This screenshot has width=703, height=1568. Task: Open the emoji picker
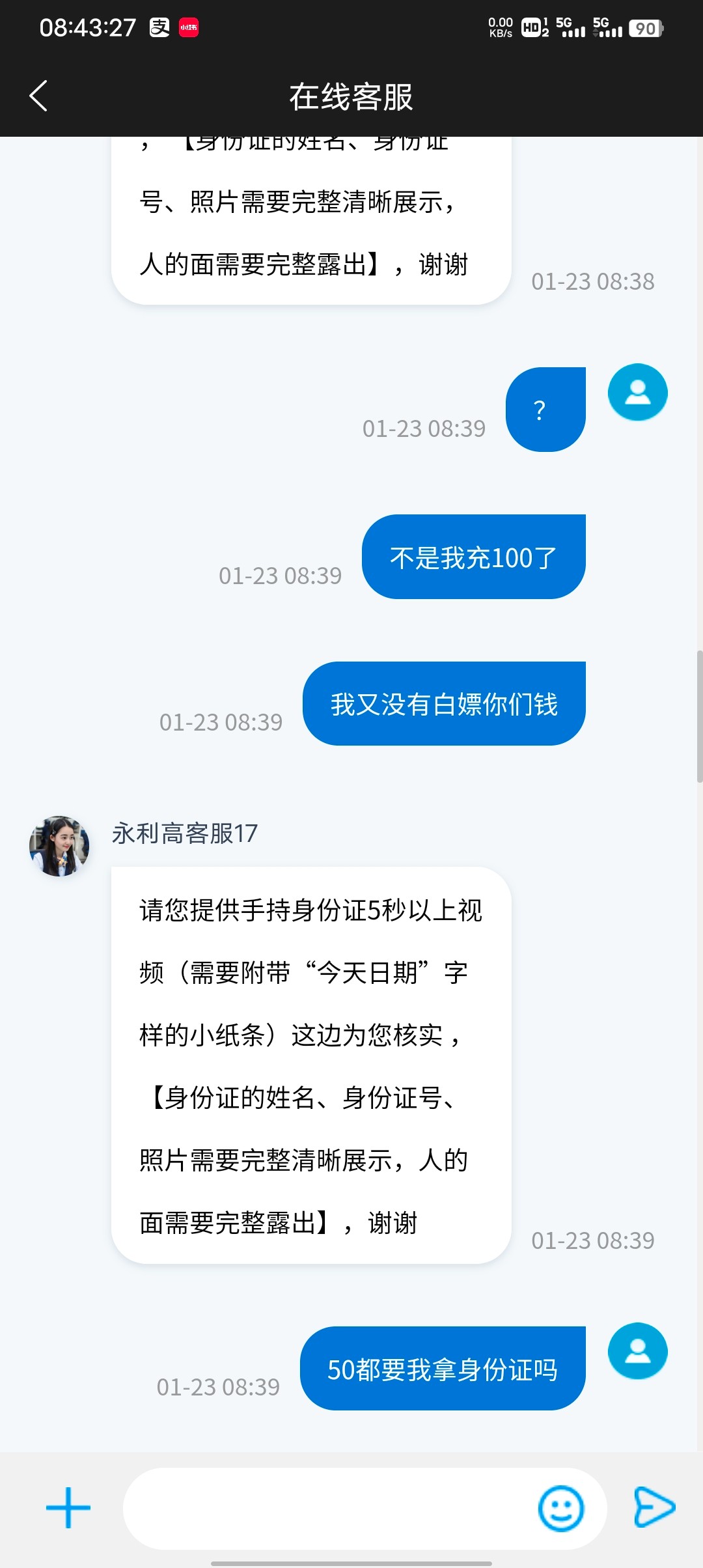click(x=560, y=1508)
